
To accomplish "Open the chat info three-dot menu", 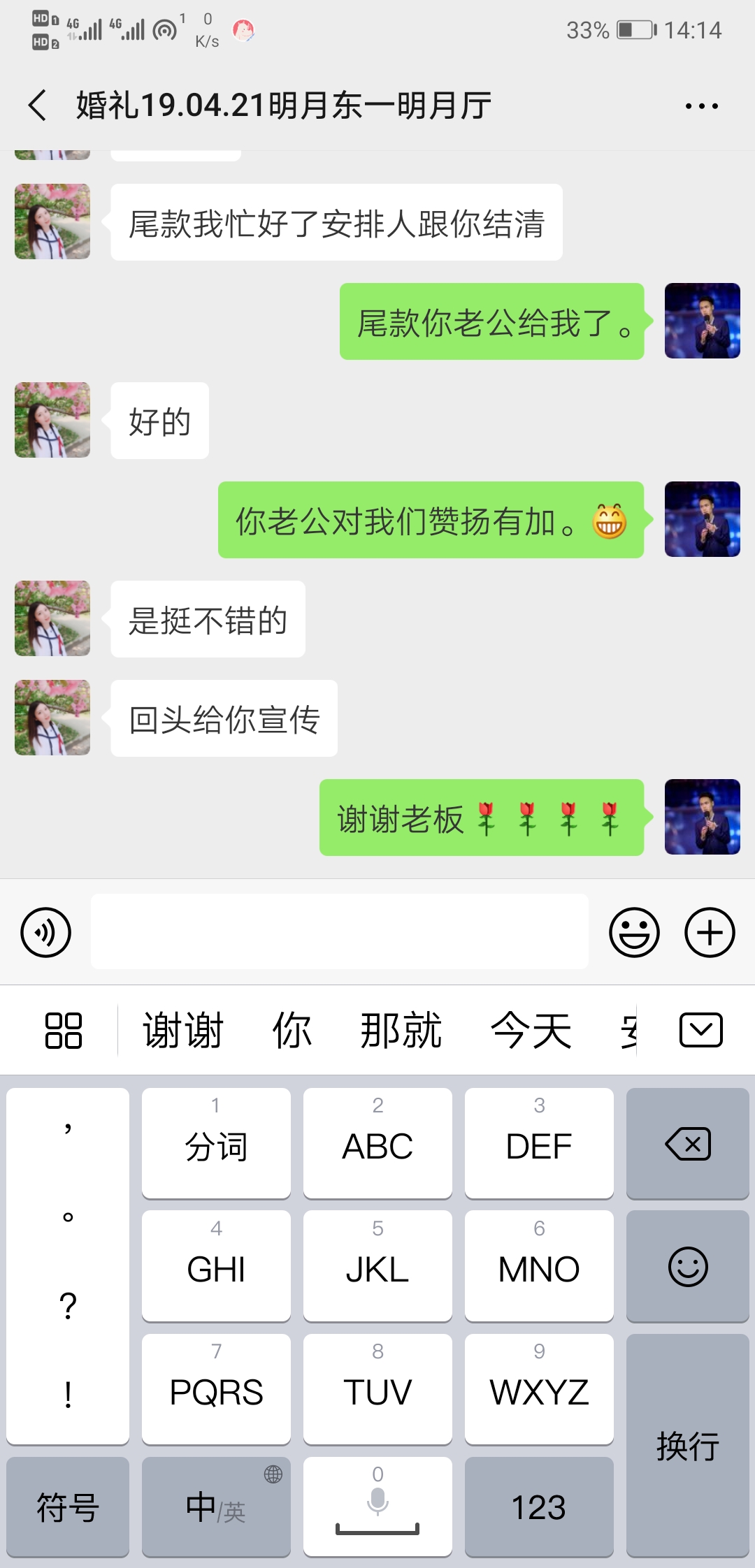I will click(x=701, y=106).
